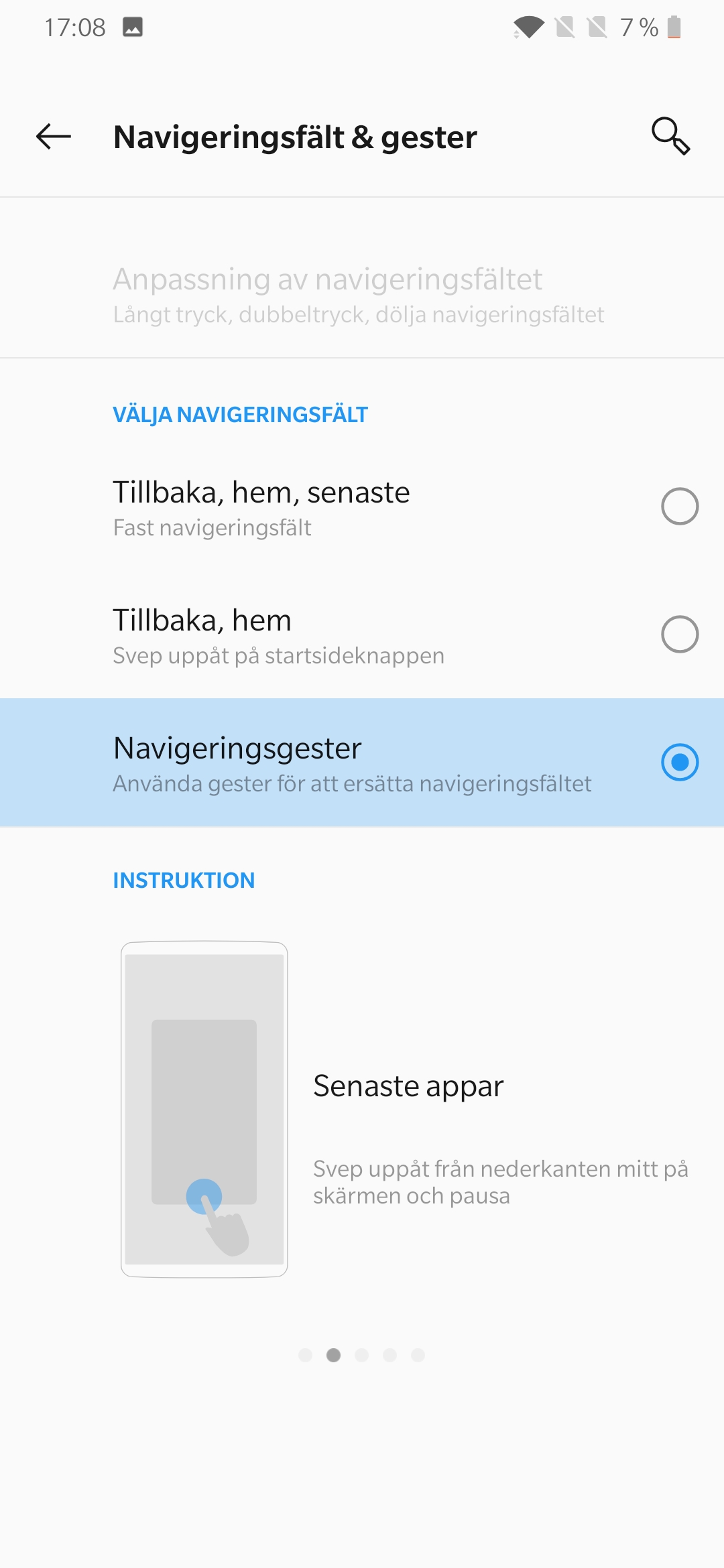The width and height of the screenshot is (724, 1568).
Task: Select Navigeringsgester option
Action: pos(679,763)
